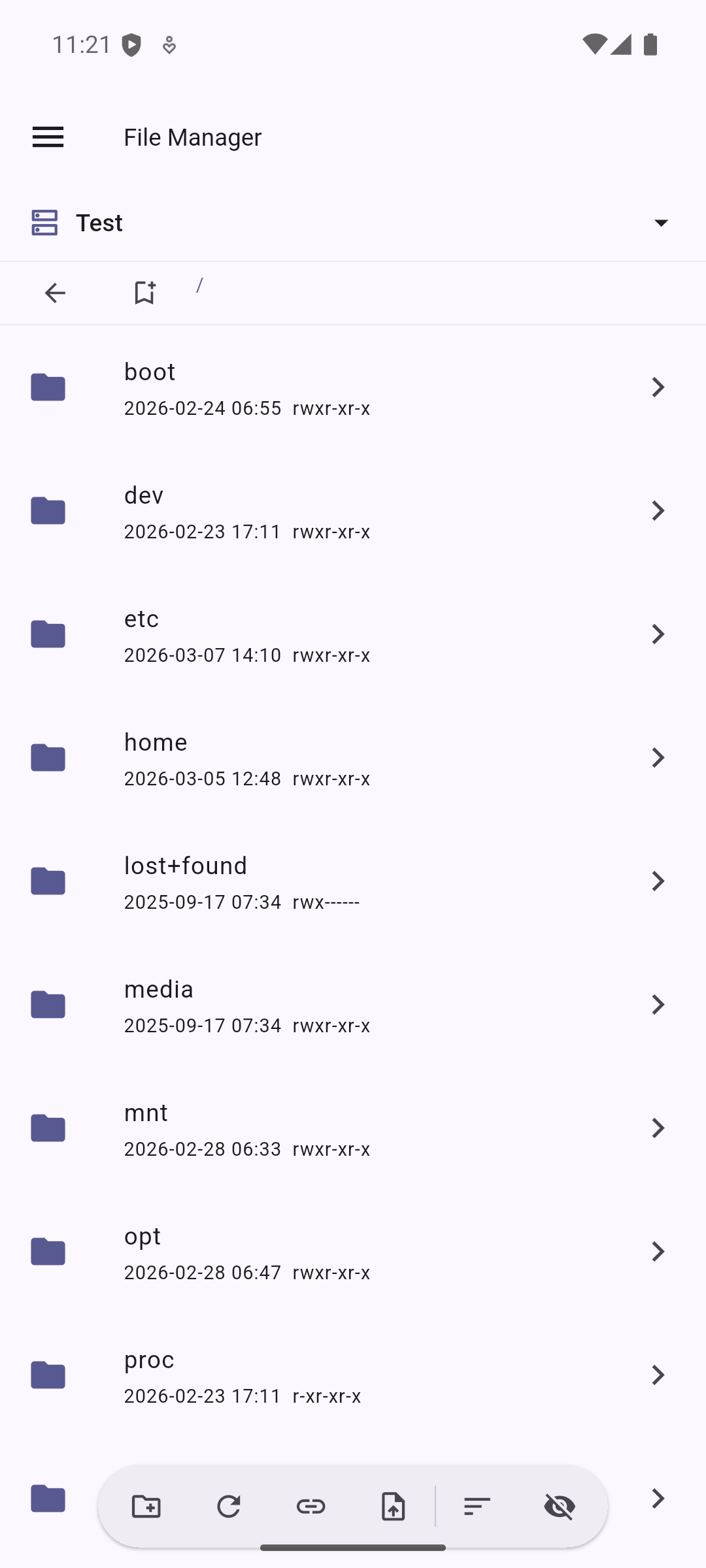Go back to the parent directory
The width and height of the screenshot is (706, 1568).
[55, 293]
